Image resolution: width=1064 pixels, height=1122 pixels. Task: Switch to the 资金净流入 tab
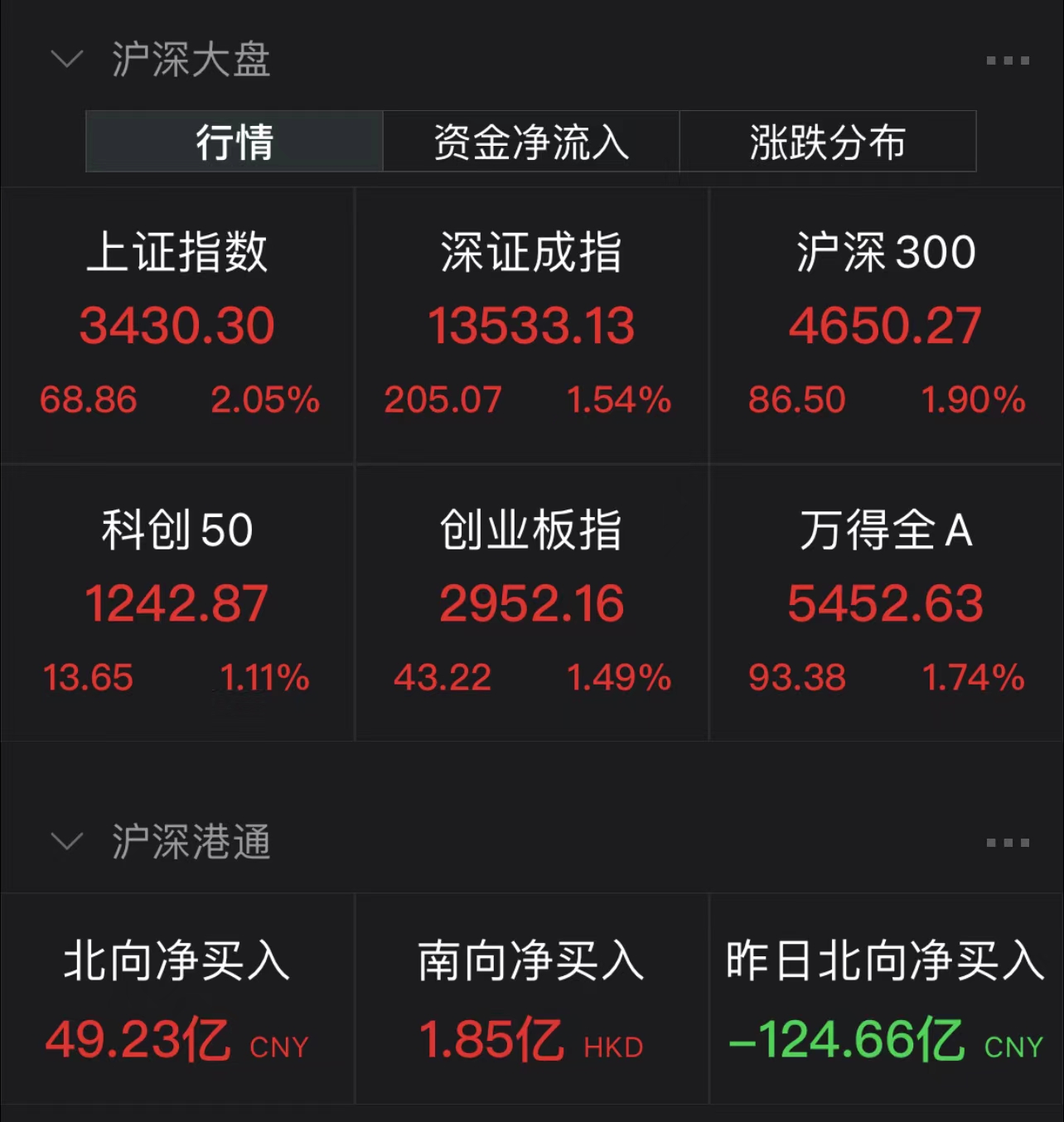coord(531,142)
